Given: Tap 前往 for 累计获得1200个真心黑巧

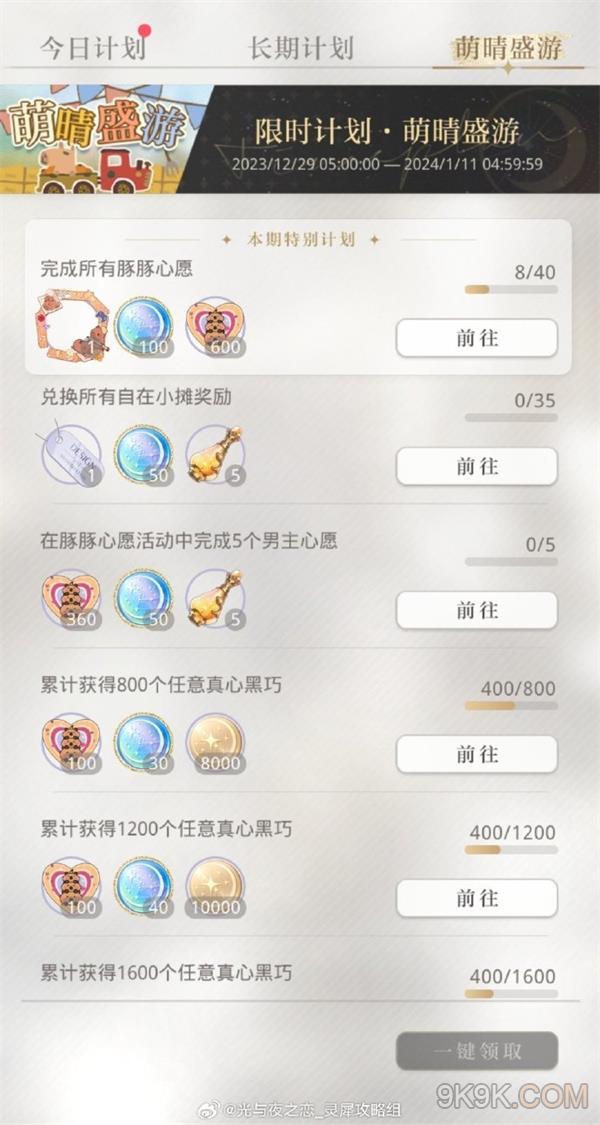Looking at the screenshot, I should coord(476,898).
